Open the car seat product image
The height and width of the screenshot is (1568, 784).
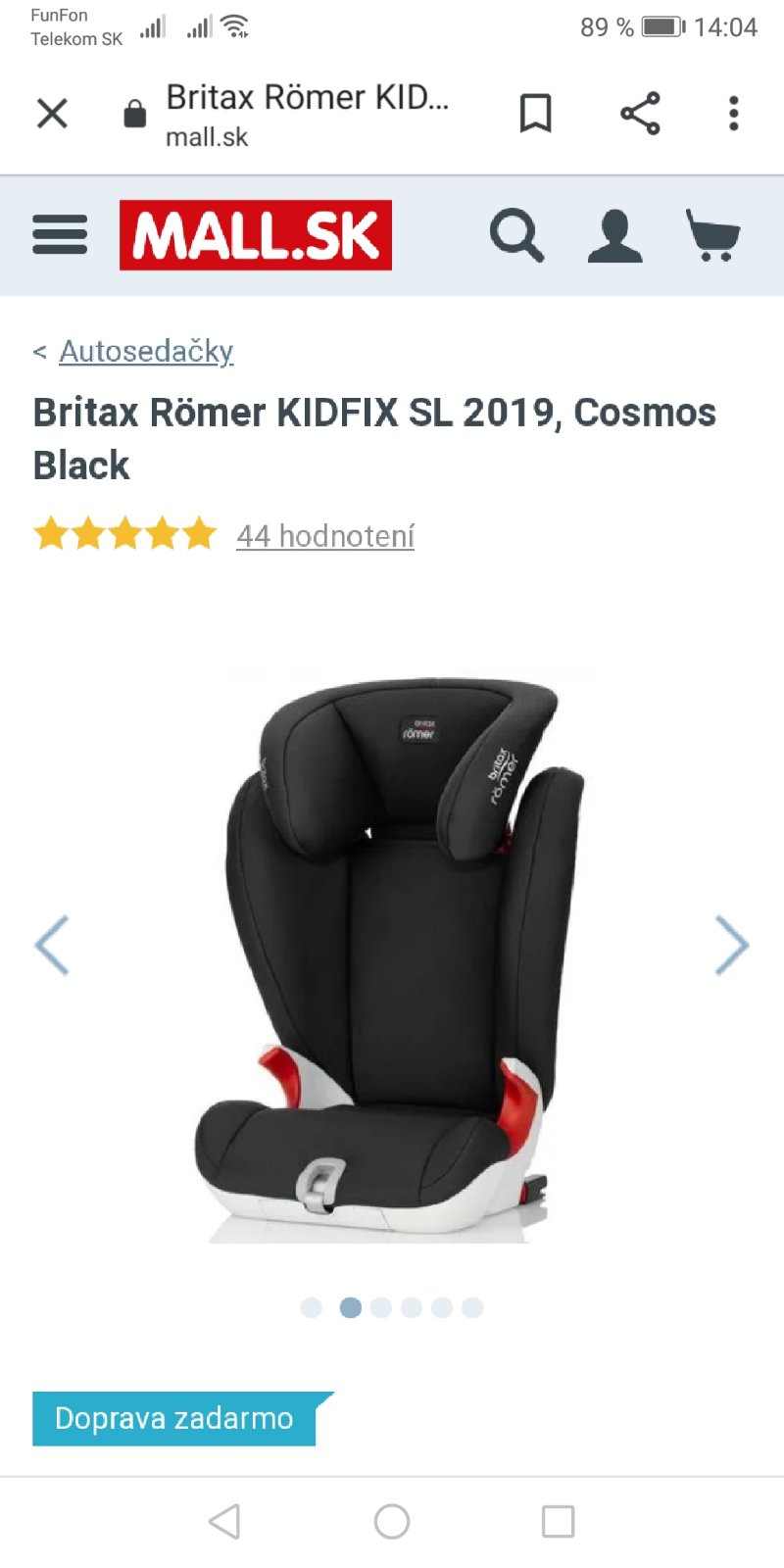click(x=392, y=955)
